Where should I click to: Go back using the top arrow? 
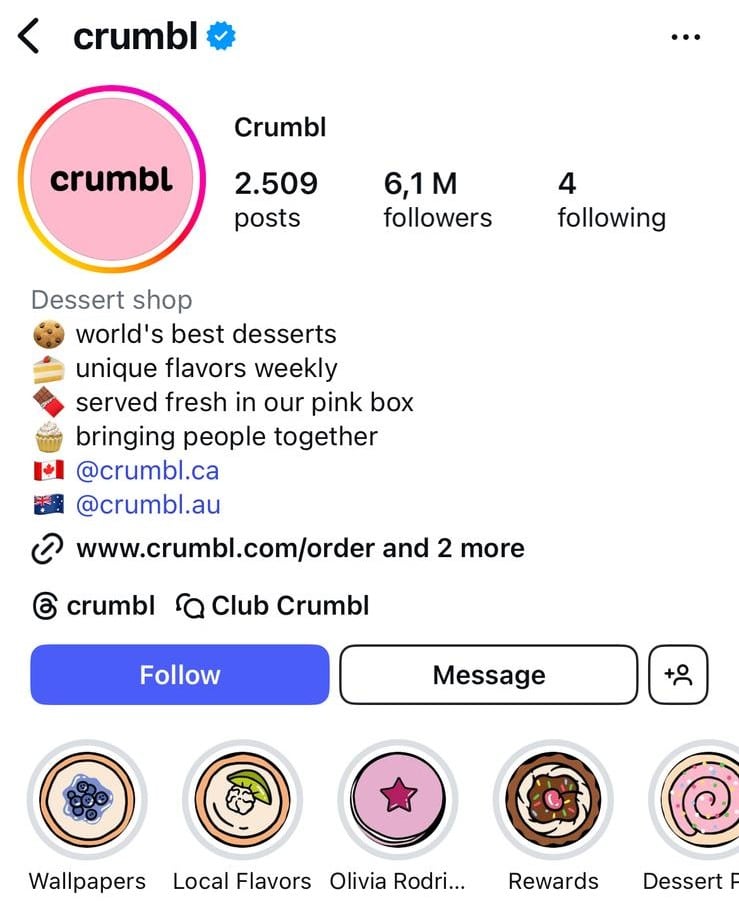pos(30,37)
